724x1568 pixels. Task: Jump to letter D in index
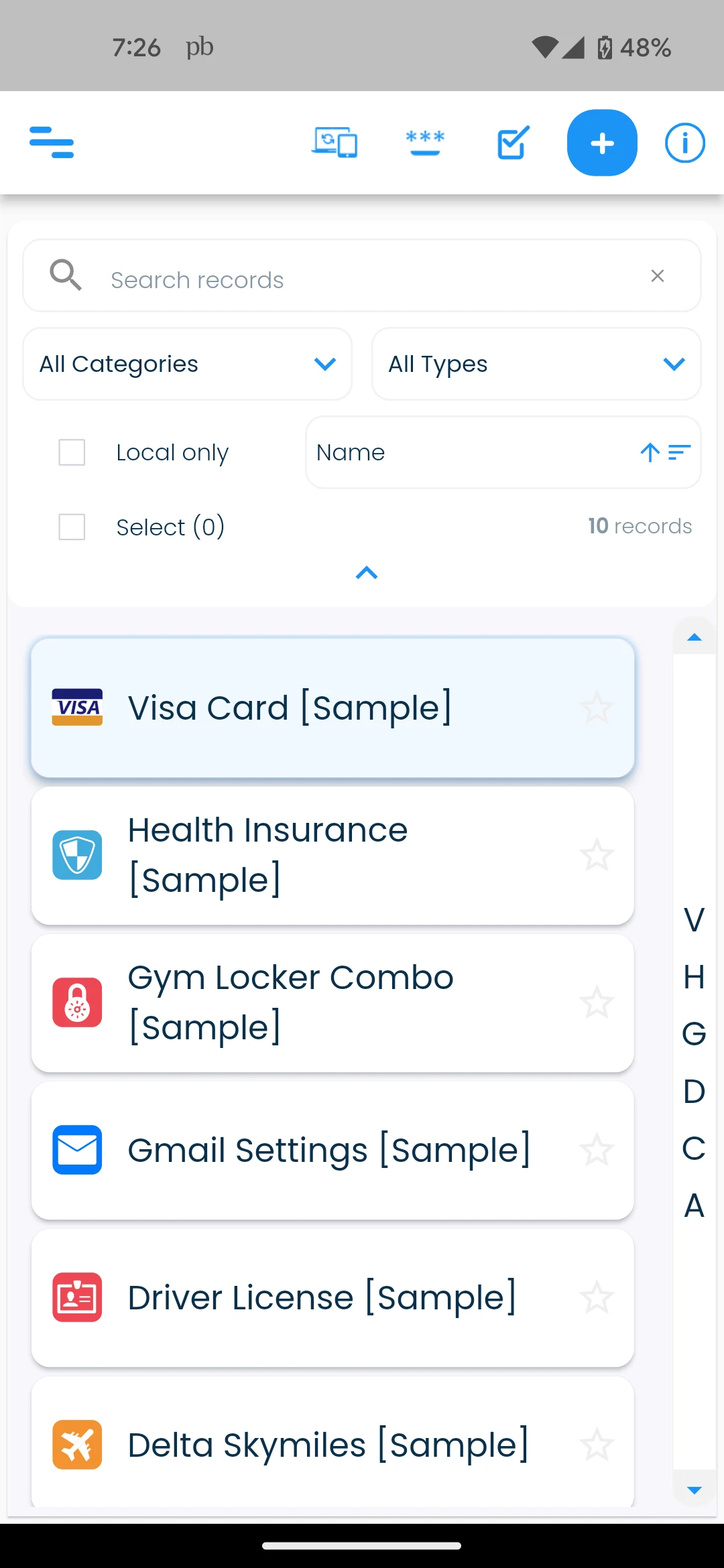click(694, 1091)
